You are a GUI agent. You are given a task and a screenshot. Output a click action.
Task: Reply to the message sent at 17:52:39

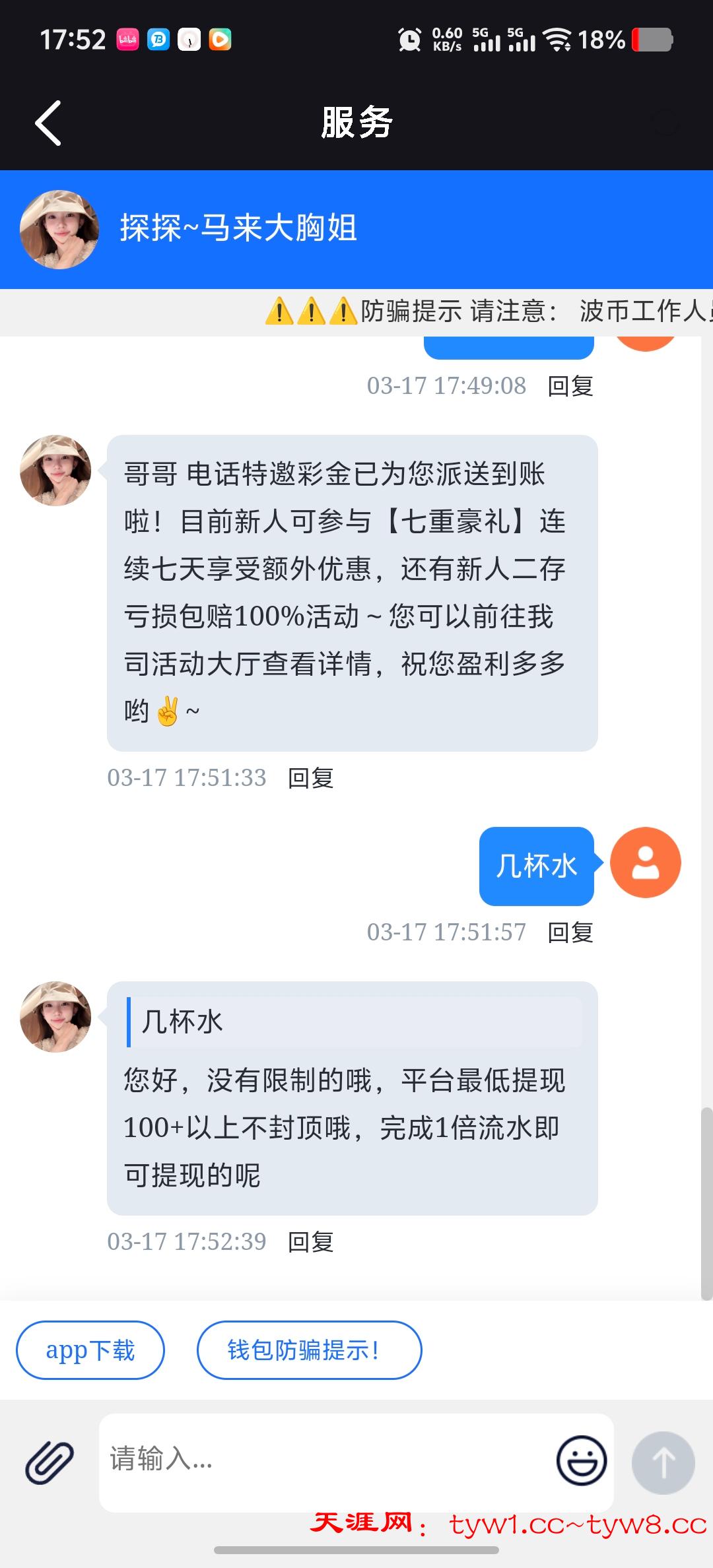pos(311,1242)
